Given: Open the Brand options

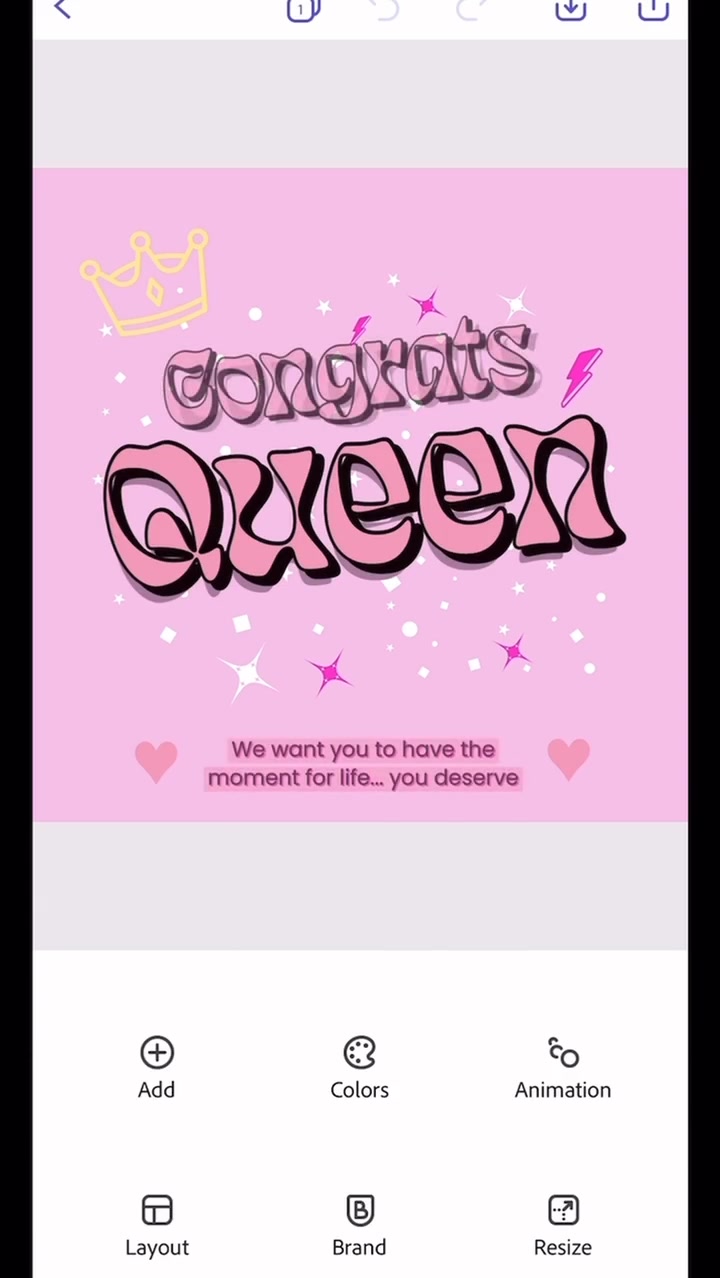Looking at the screenshot, I should (359, 1225).
